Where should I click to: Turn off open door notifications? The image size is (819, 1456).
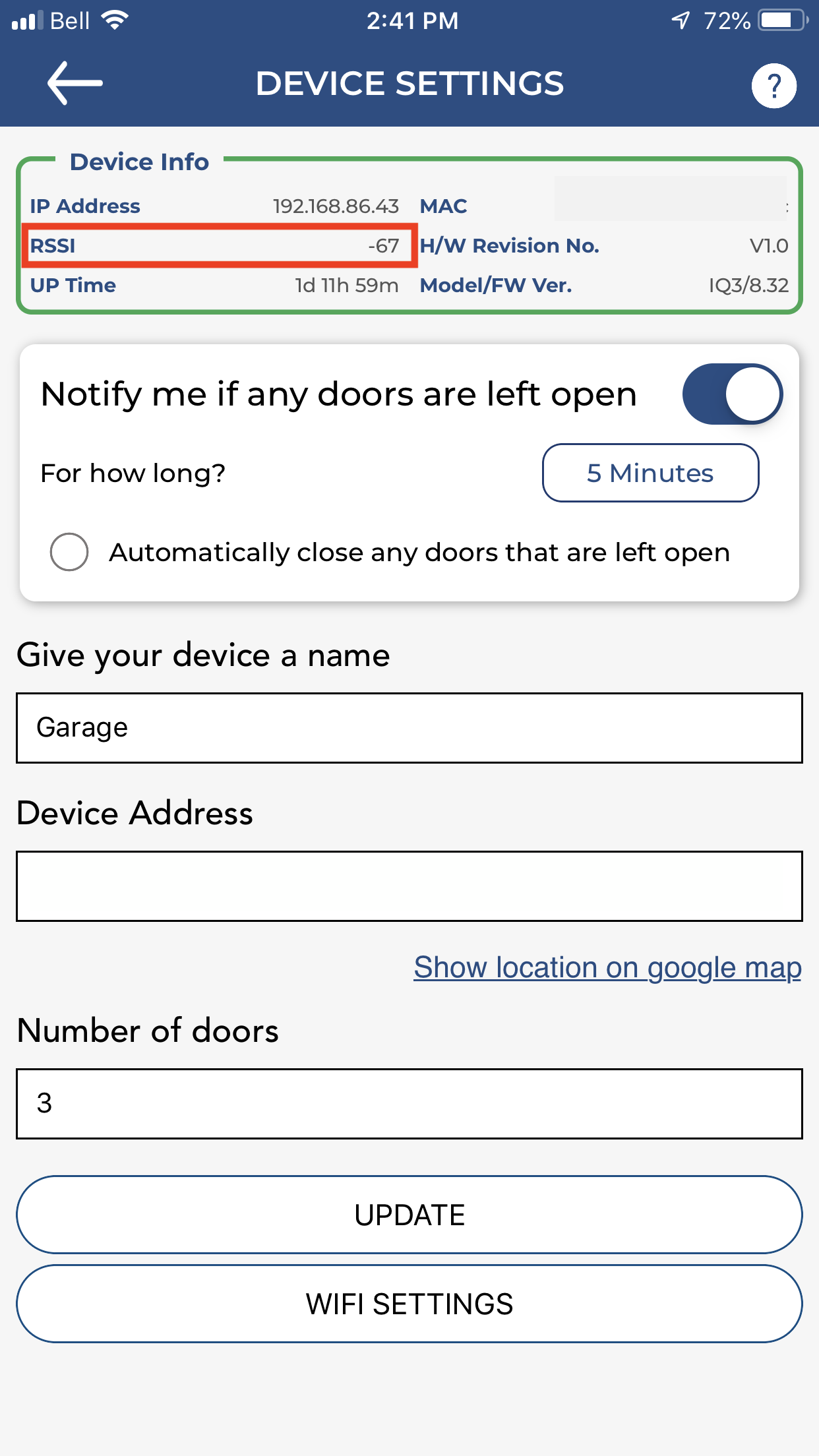click(732, 394)
